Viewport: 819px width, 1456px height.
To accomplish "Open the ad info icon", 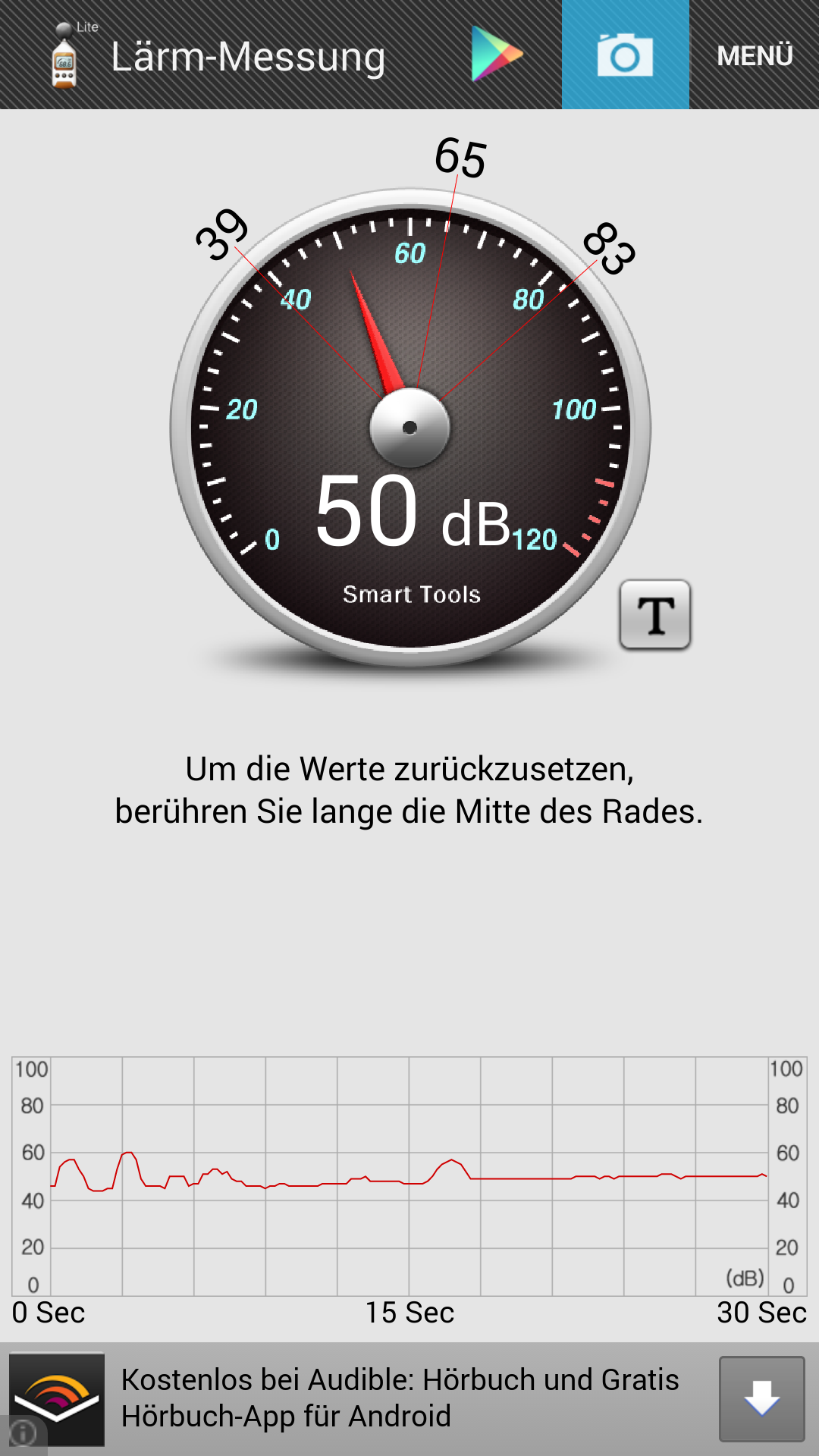I will point(23,1433).
